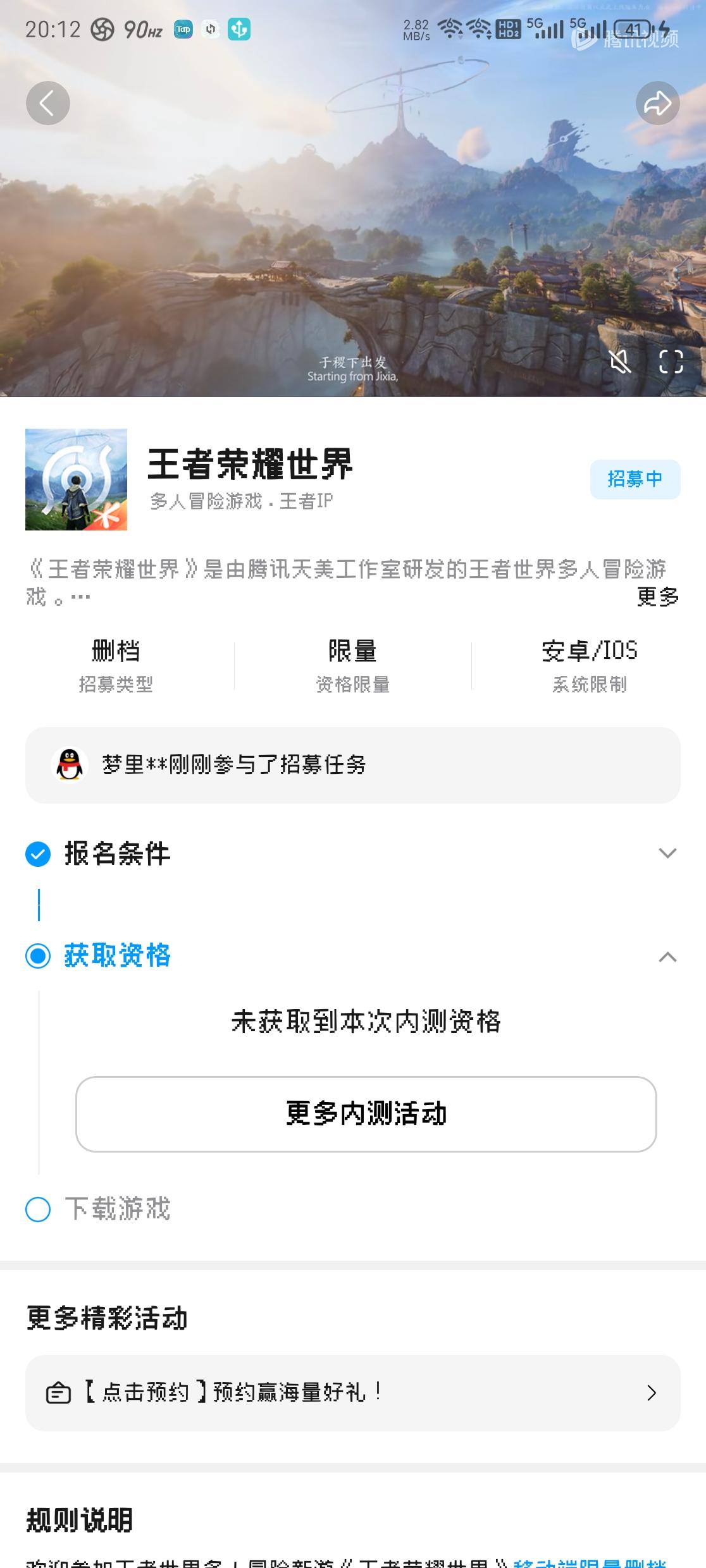
Task: Open the 点击预约 预约赢海量好礼 activity
Action: 352,1393
